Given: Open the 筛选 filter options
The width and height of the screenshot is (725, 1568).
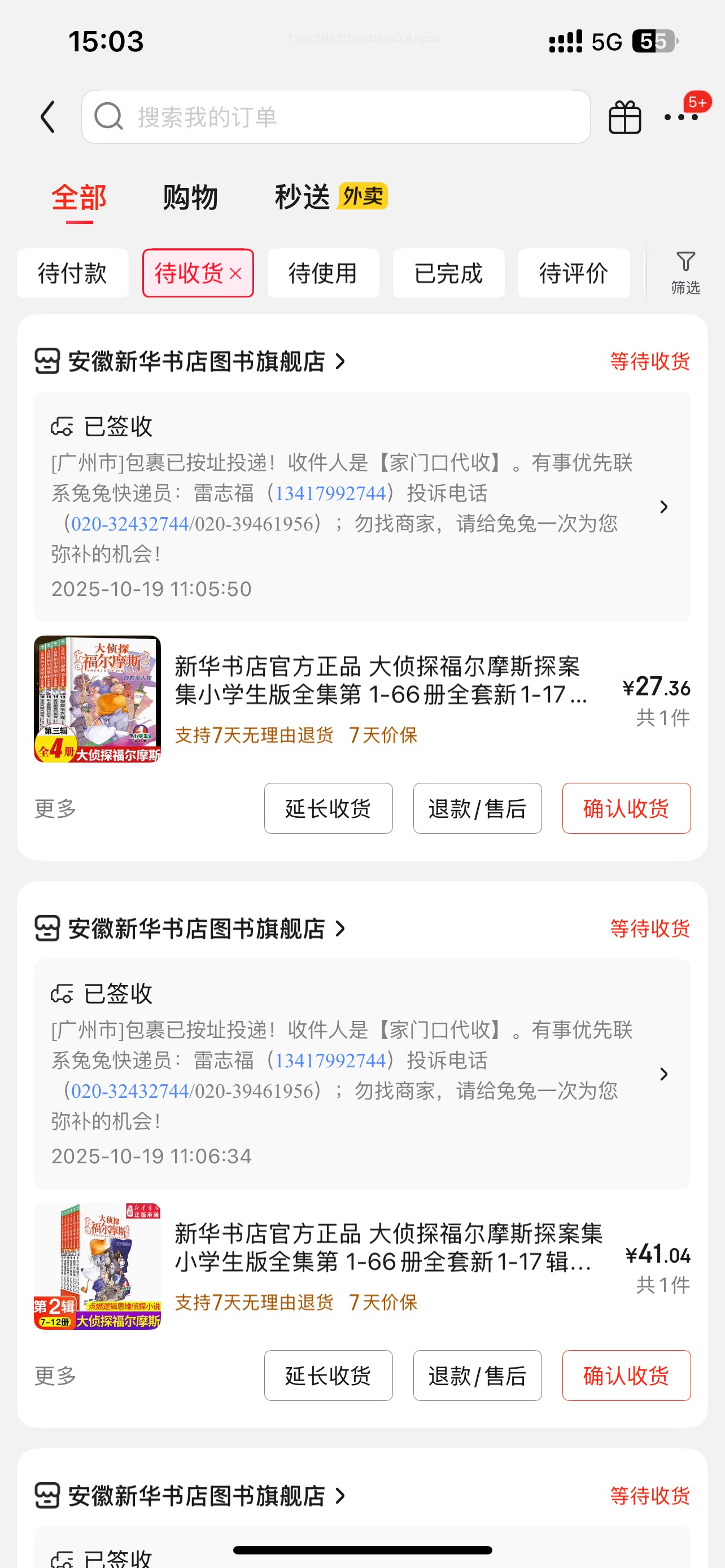Looking at the screenshot, I should (x=685, y=273).
